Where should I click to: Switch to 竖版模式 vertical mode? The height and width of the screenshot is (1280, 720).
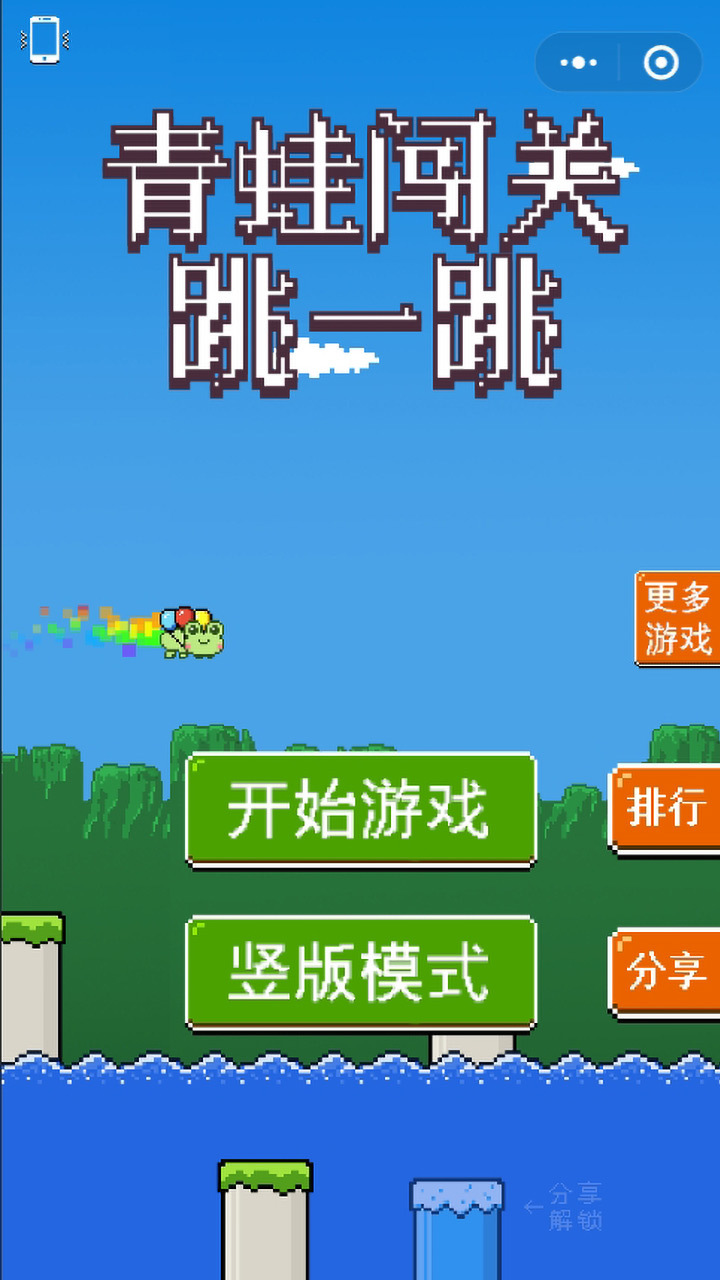(x=361, y=972)
